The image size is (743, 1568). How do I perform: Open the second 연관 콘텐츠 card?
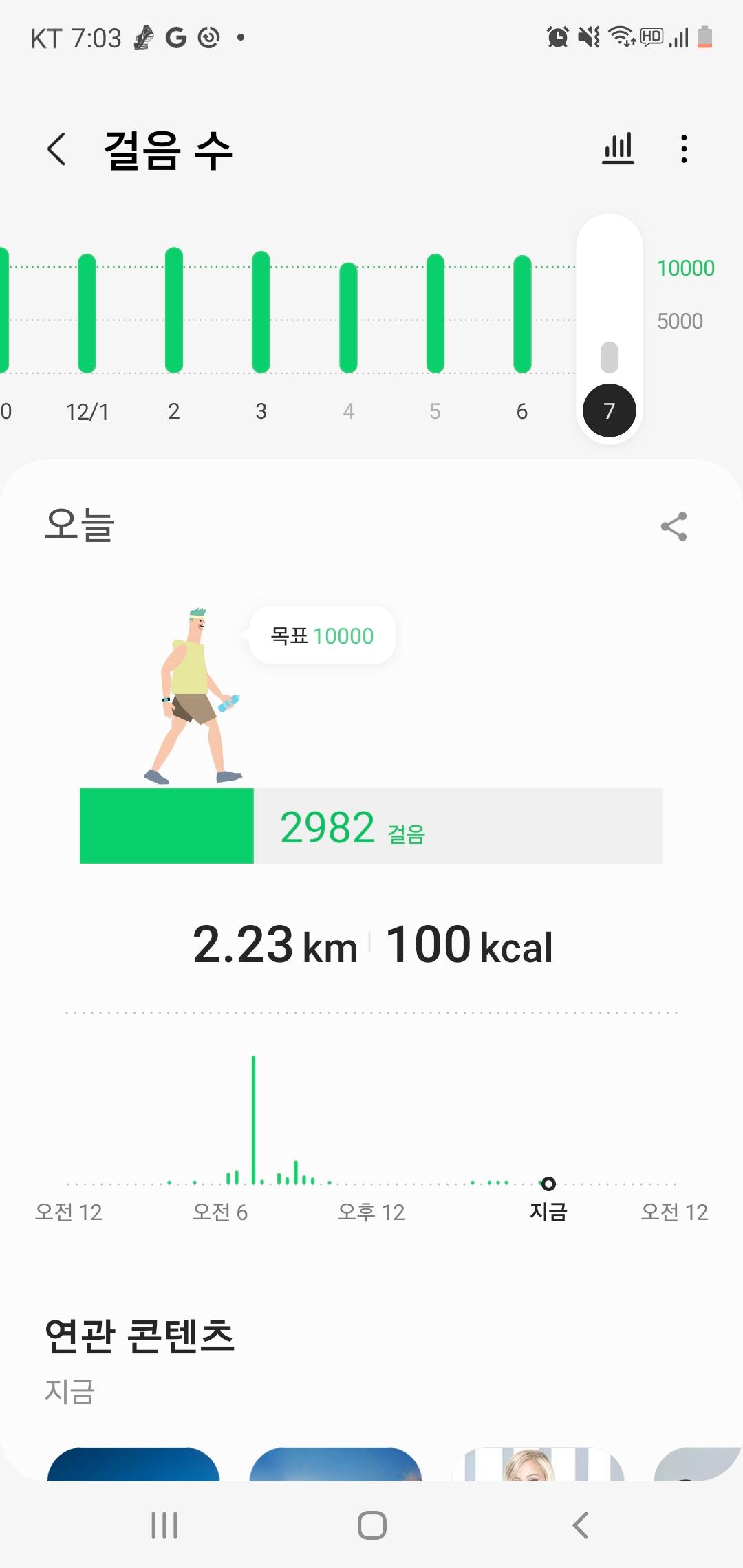point(336,1463)
